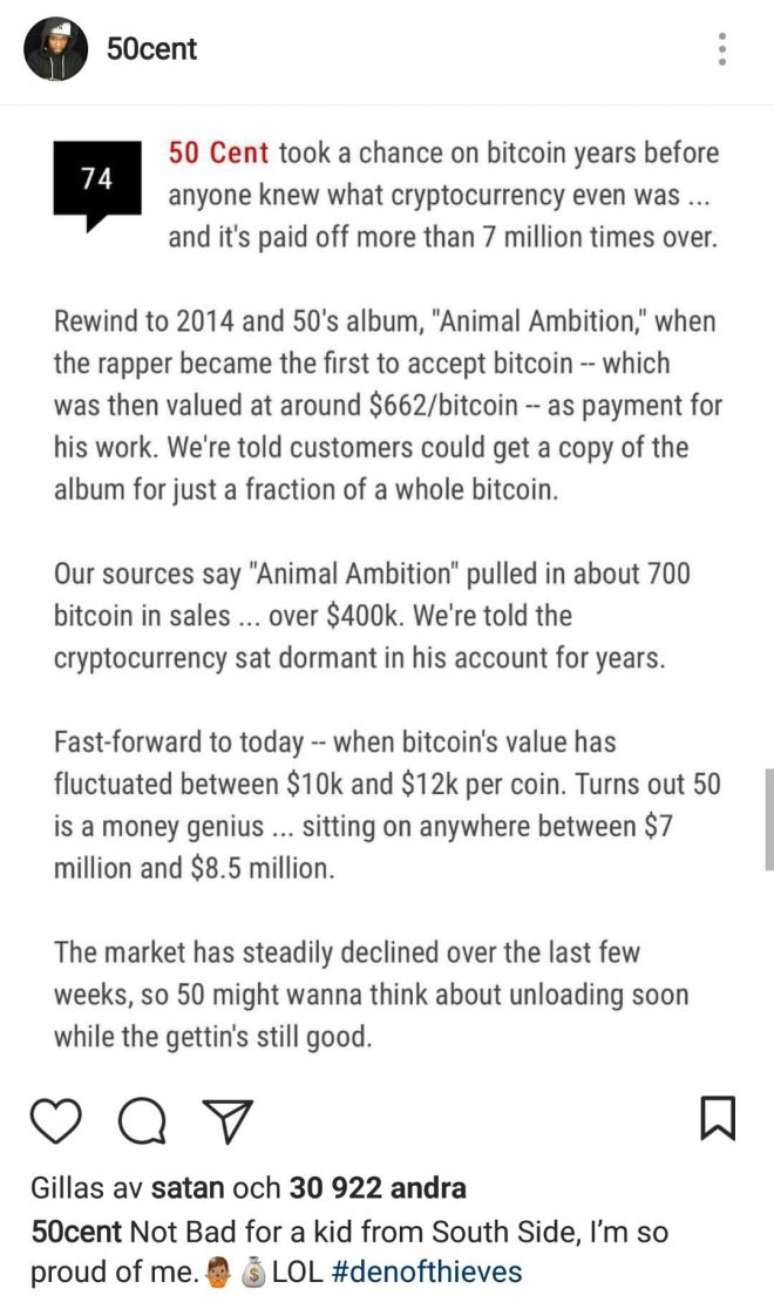Open the bitcoin article image in the post
The image size is (774, 1302).
pos(387,590)
